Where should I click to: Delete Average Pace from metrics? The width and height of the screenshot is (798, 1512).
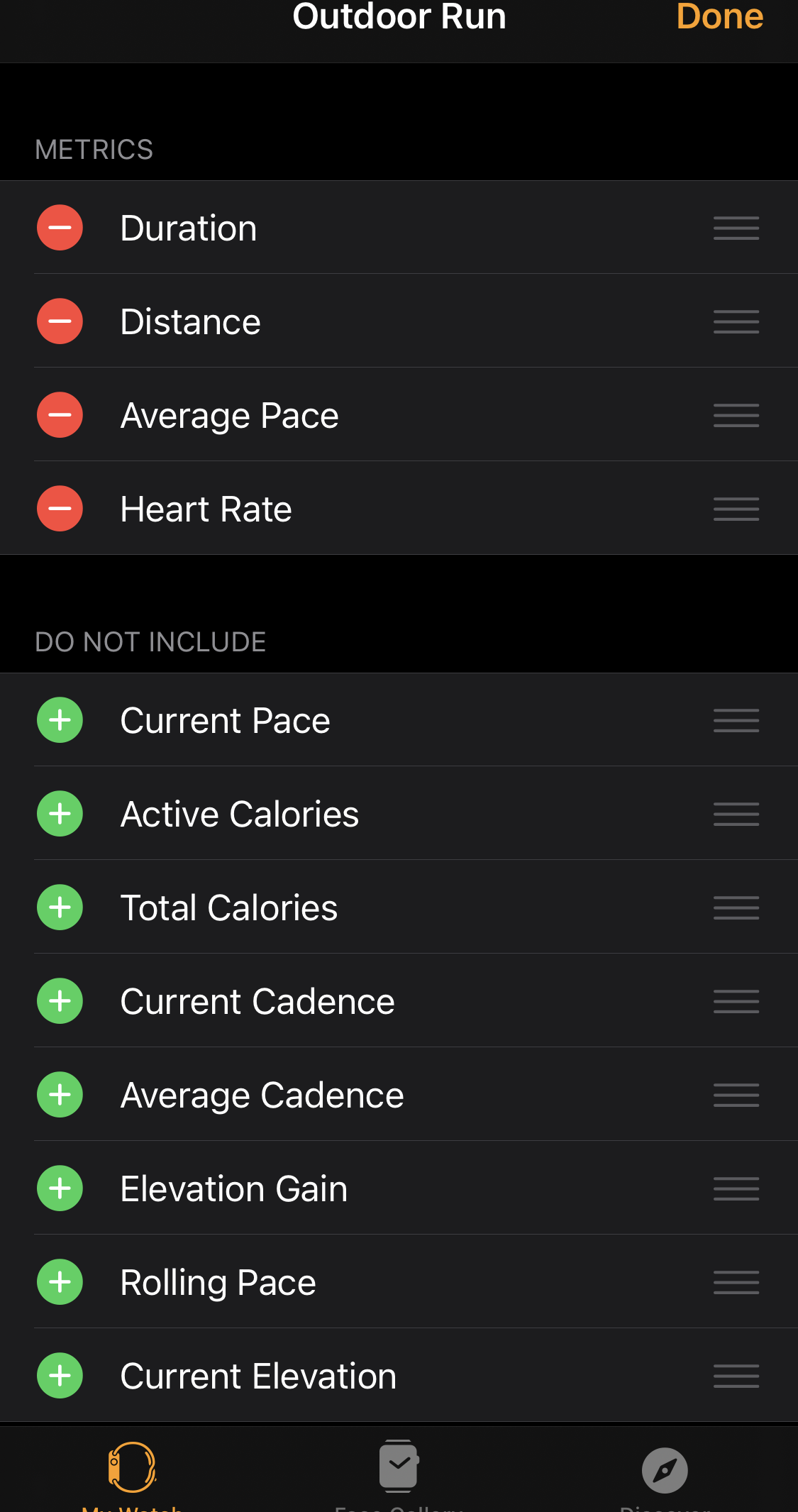60,415
